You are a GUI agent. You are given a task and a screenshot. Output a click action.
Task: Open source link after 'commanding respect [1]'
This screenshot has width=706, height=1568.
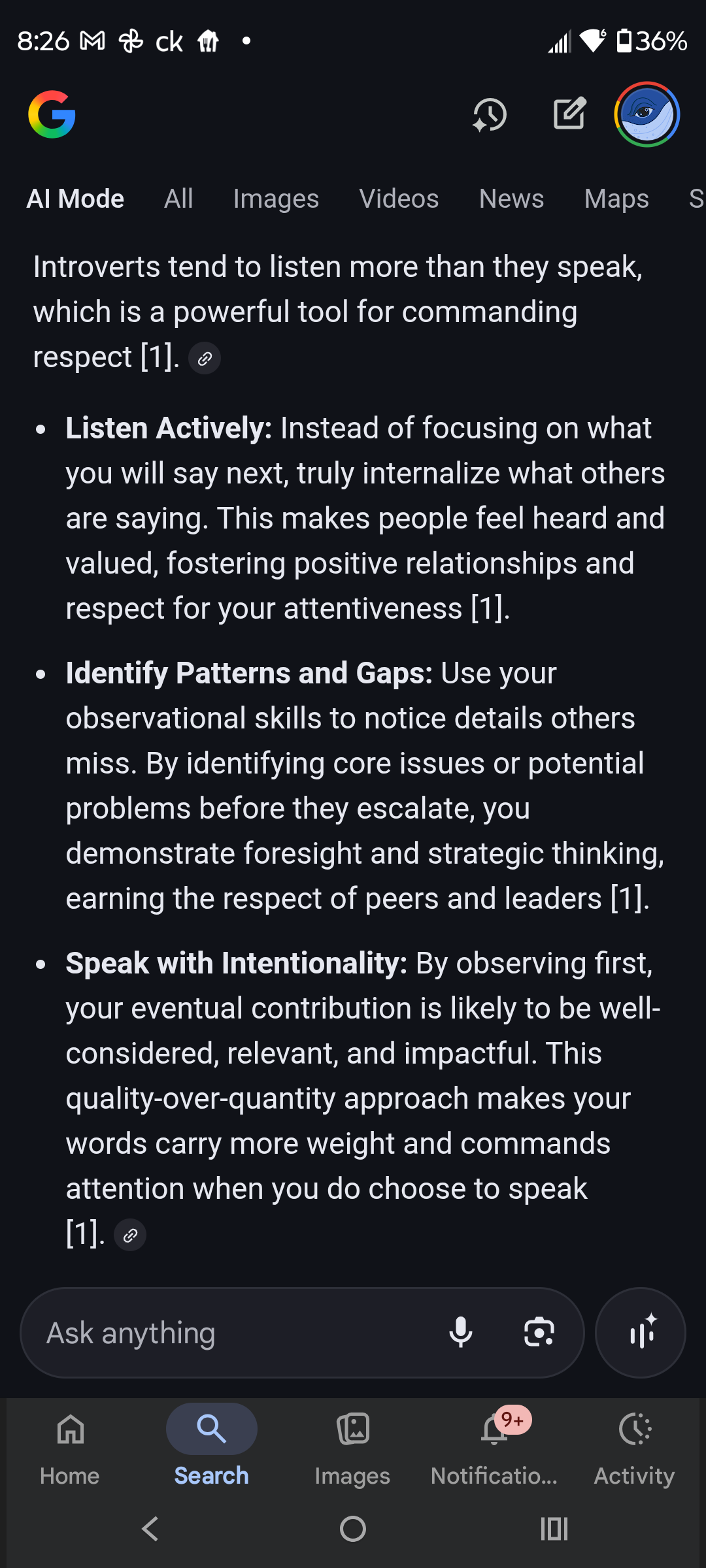(x=205, y=359)
